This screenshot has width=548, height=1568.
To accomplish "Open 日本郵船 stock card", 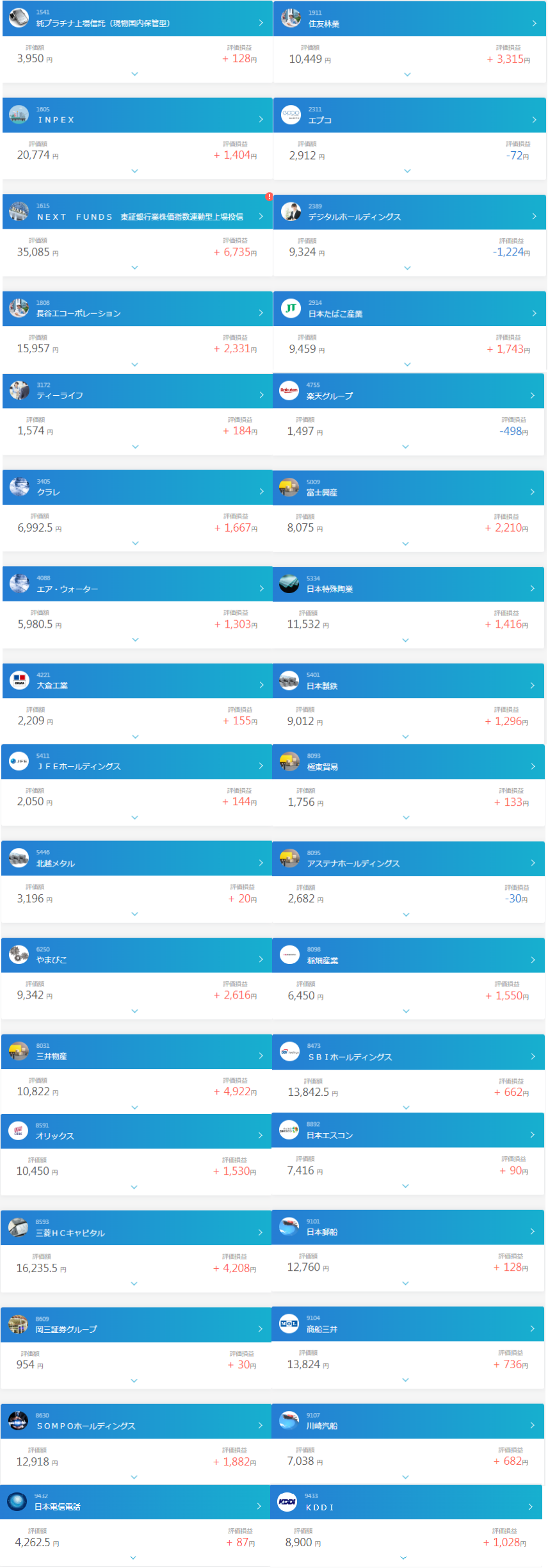I will pos(408,1228).
